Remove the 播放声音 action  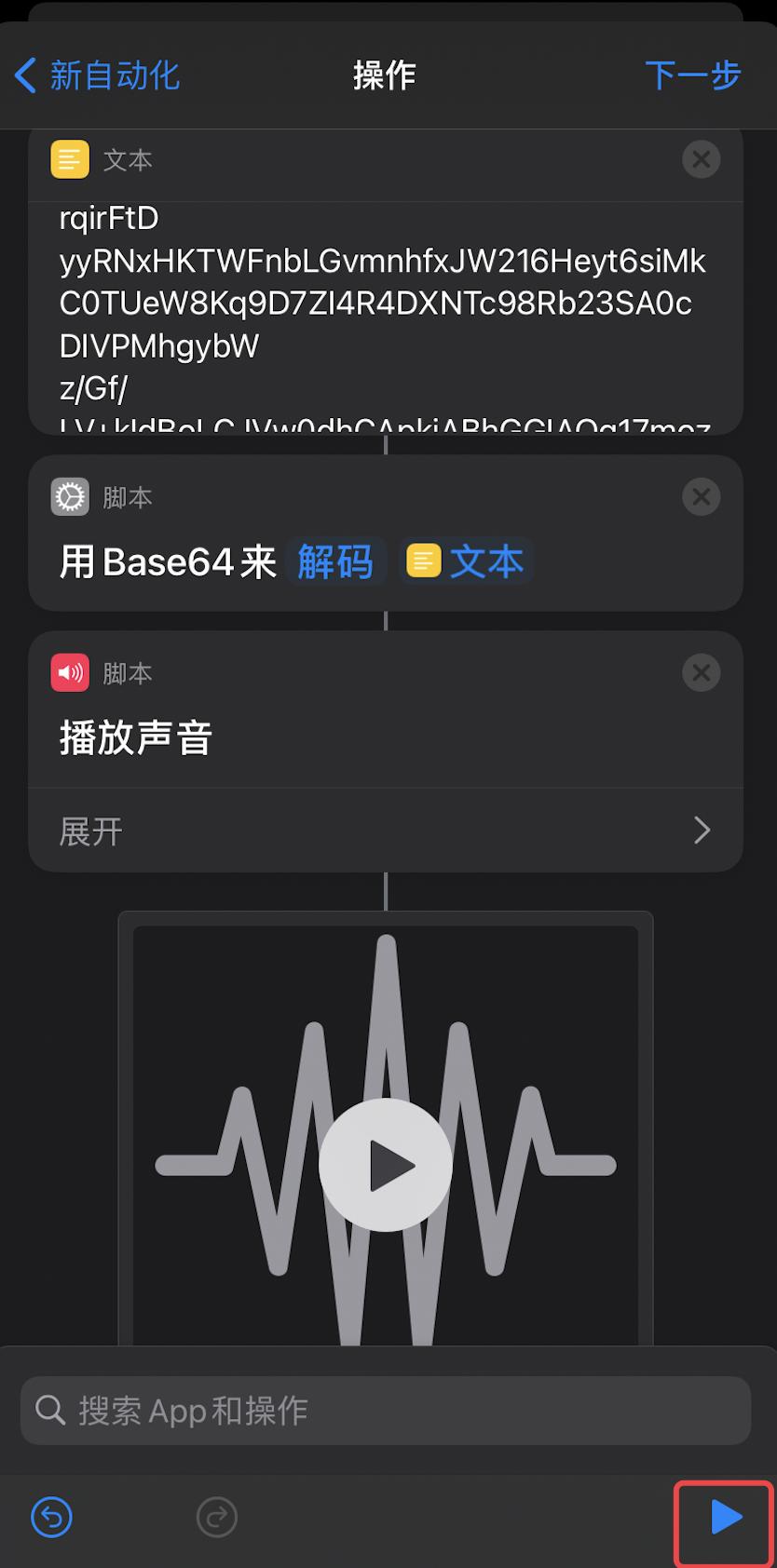tap(702, 672)
